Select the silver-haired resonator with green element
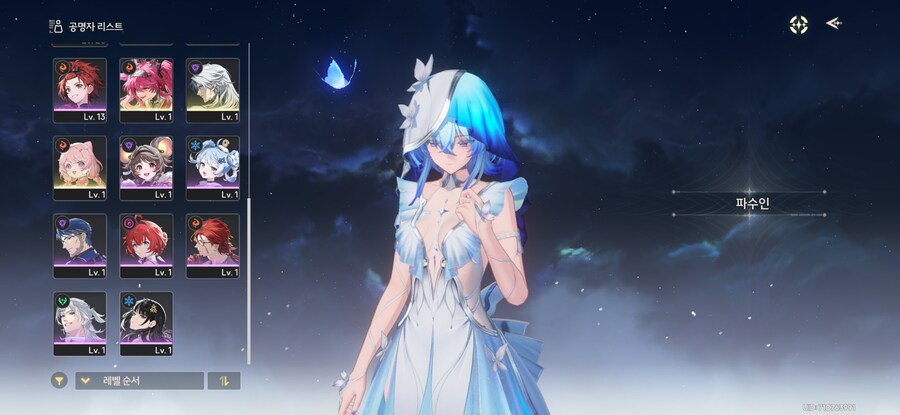The height and width of the screenshot is (415, 900). (79, 323)
